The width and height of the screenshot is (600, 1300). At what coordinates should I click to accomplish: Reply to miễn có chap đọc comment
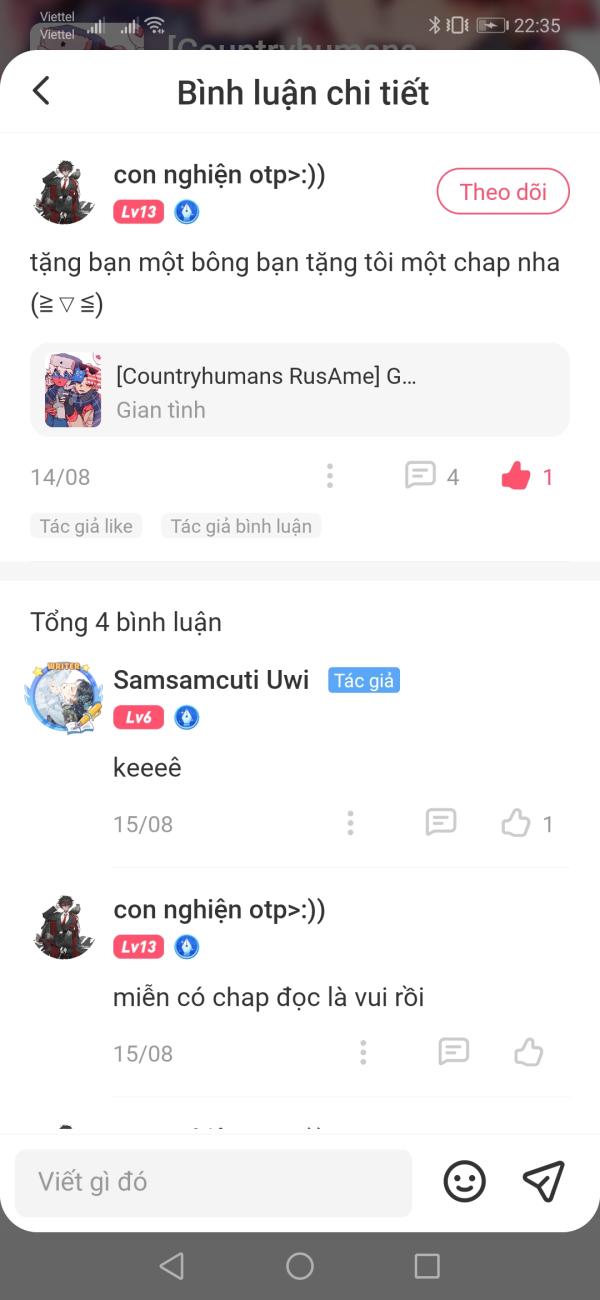click(x=454, y=1052)
